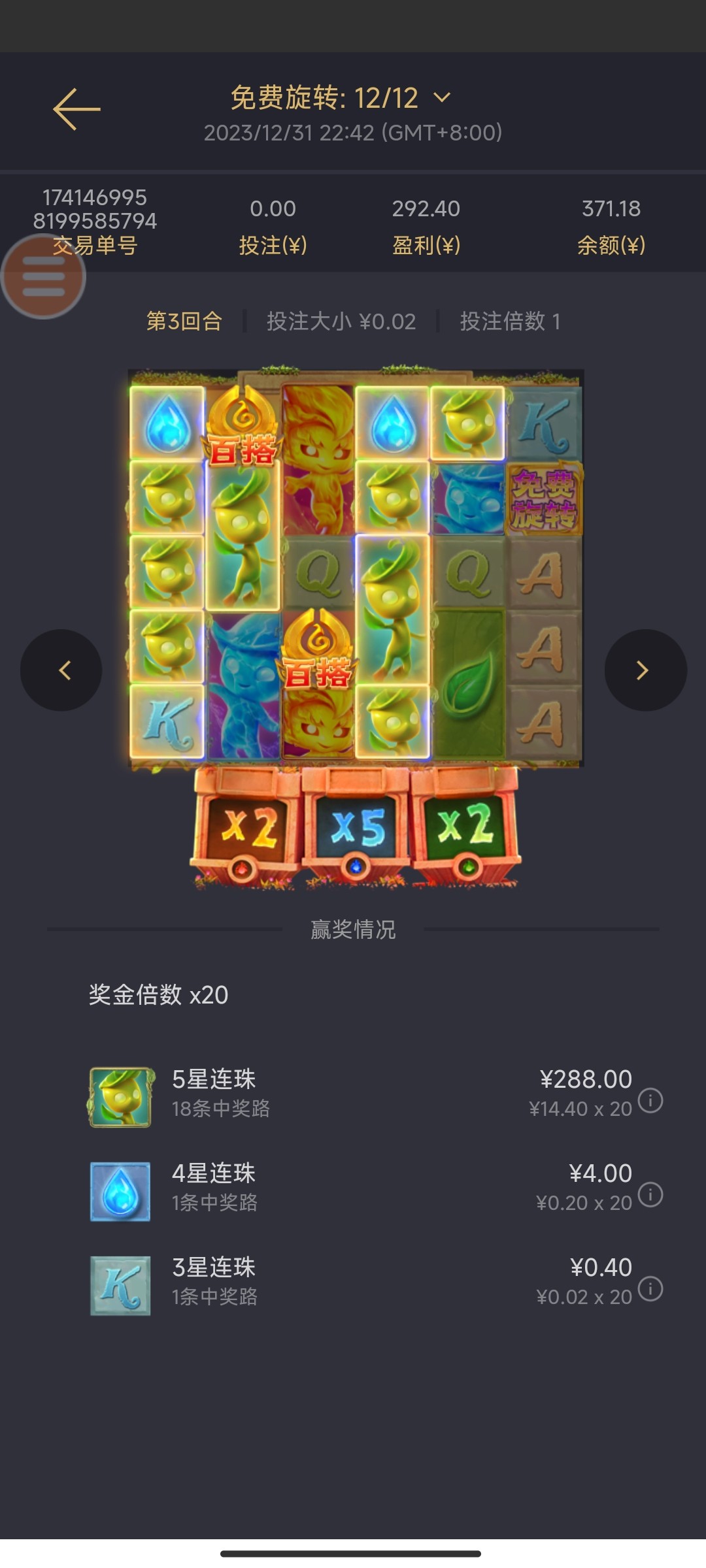The width and height of the screenshot is (706, 1568).
Task: Open info for the ¥0.40 win
Action: pos(650,1289)
